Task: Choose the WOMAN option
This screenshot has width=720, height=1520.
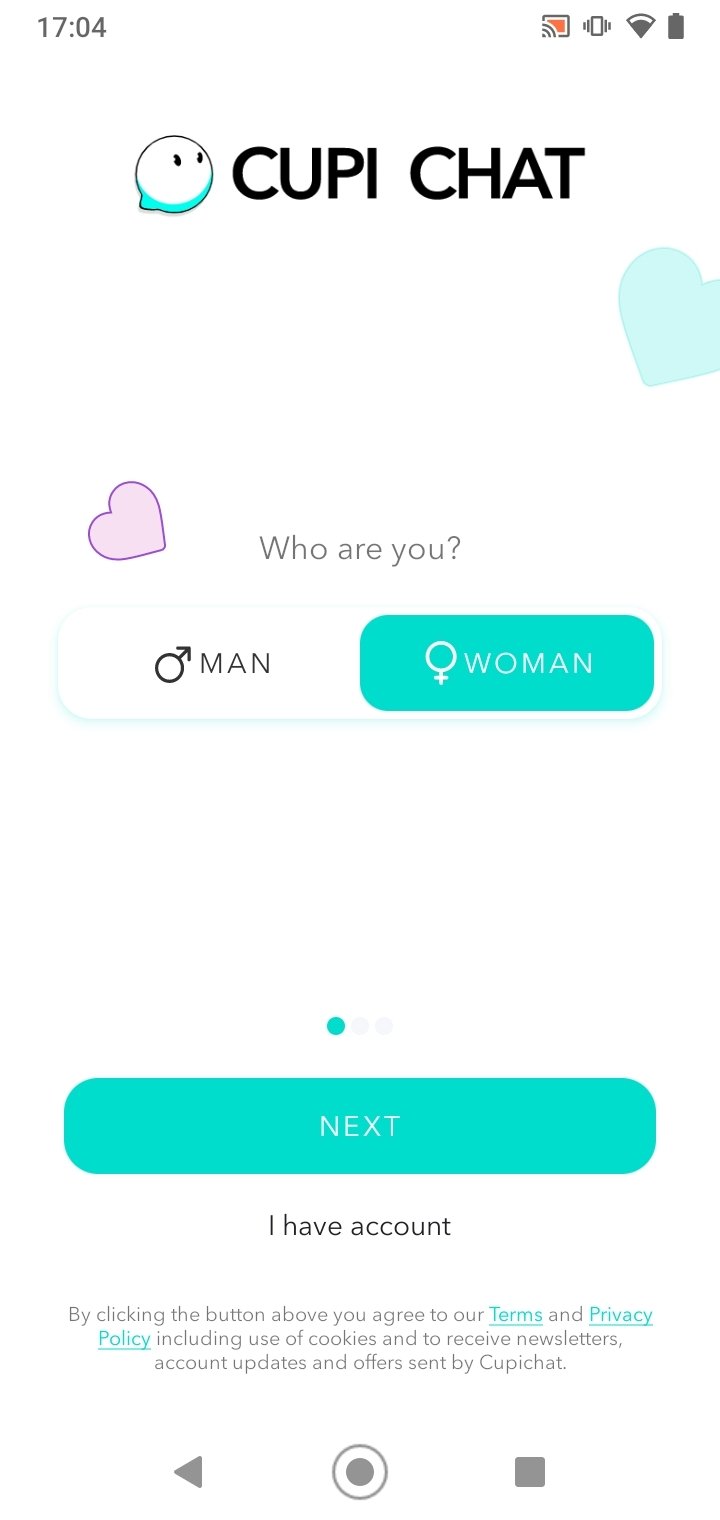Action: tap(507, 664)
